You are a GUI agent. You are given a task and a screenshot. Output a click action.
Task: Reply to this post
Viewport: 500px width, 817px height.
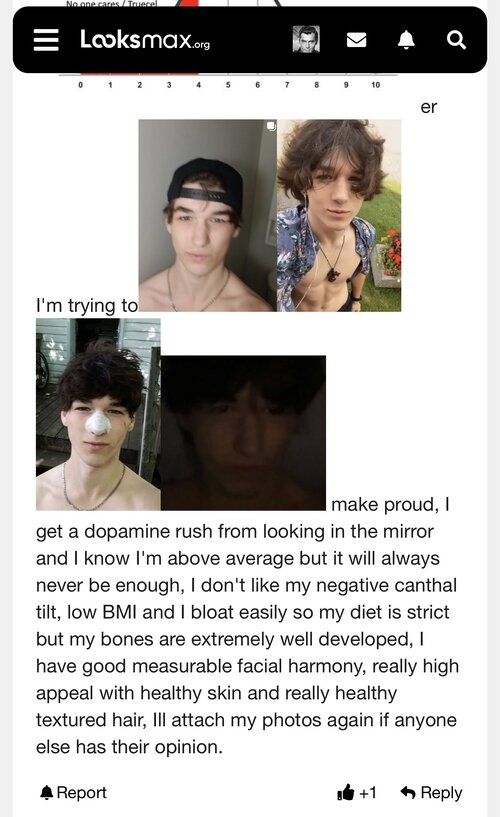[431, 793]
